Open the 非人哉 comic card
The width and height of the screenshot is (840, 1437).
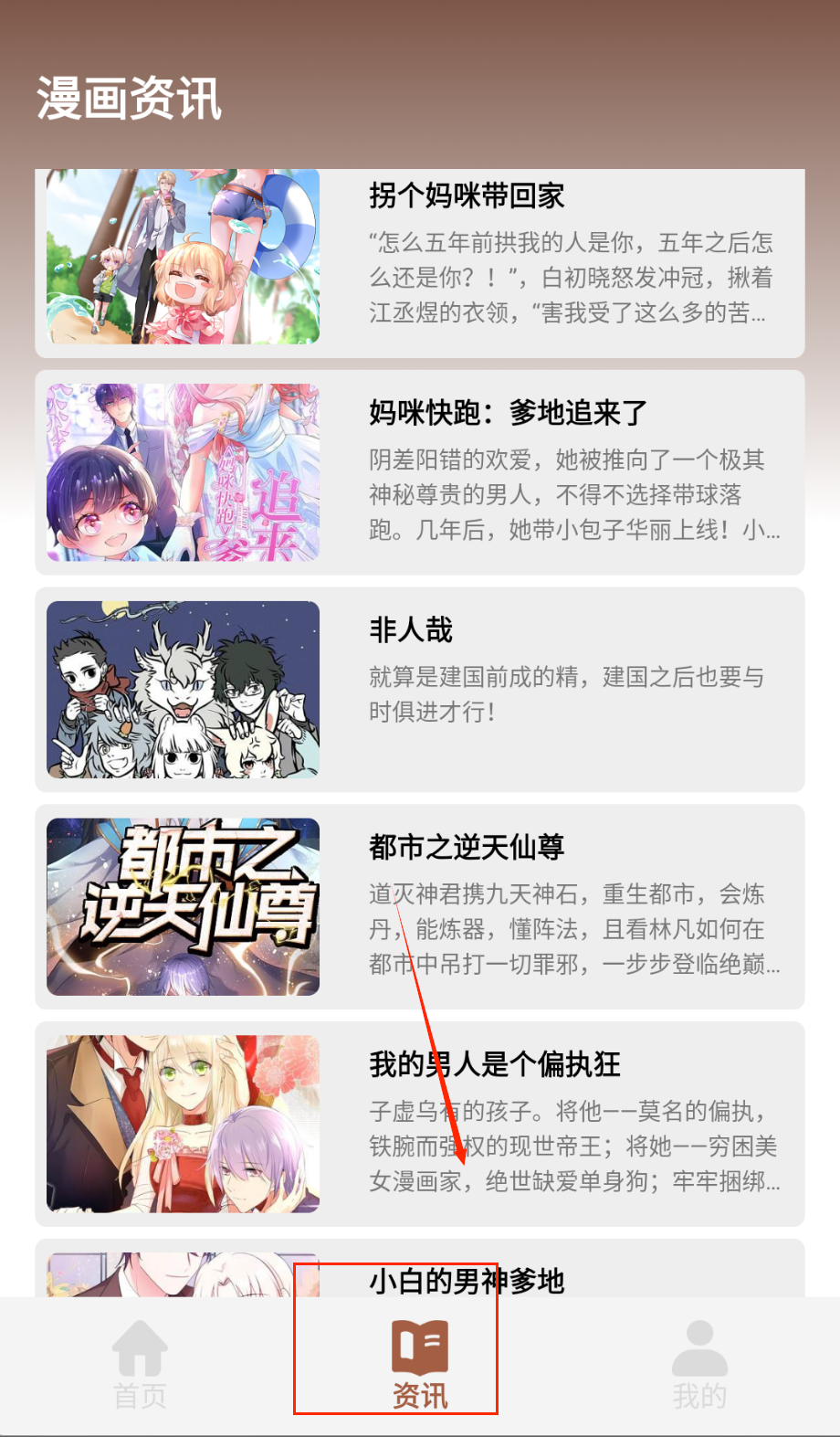coord(420,690)
